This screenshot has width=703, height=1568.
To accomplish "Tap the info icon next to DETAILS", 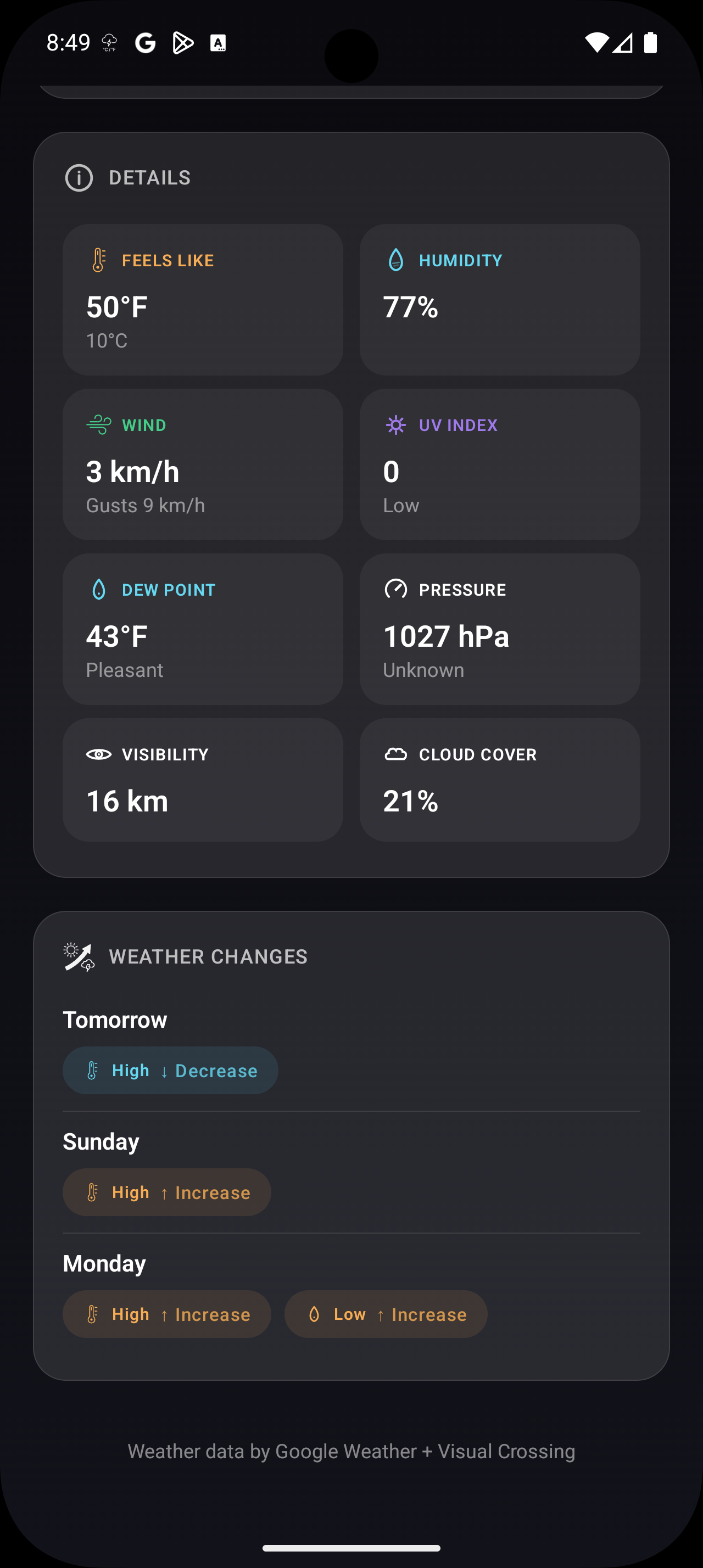I will (78, 177).
